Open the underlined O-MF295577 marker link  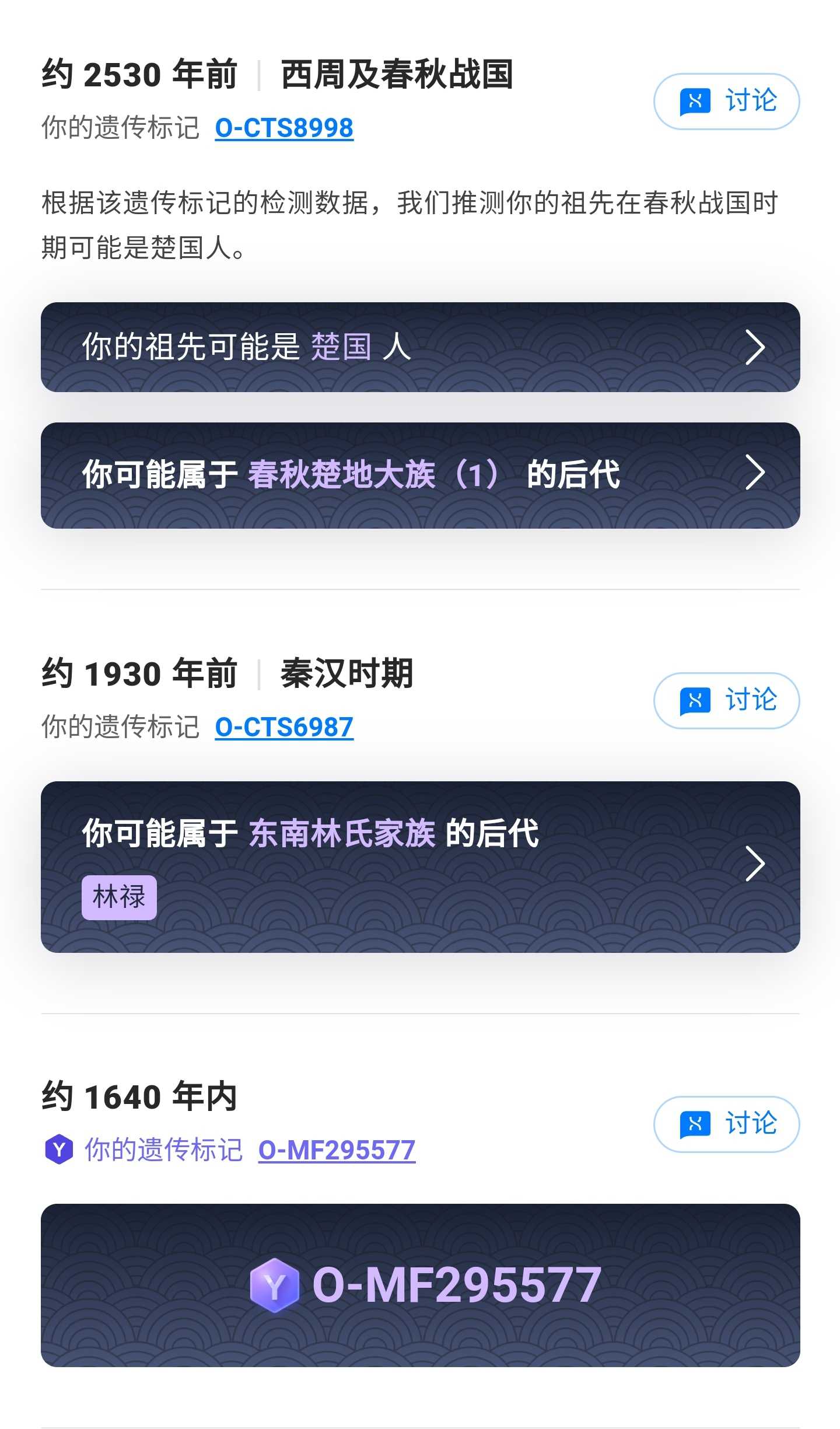(337, 1151)
